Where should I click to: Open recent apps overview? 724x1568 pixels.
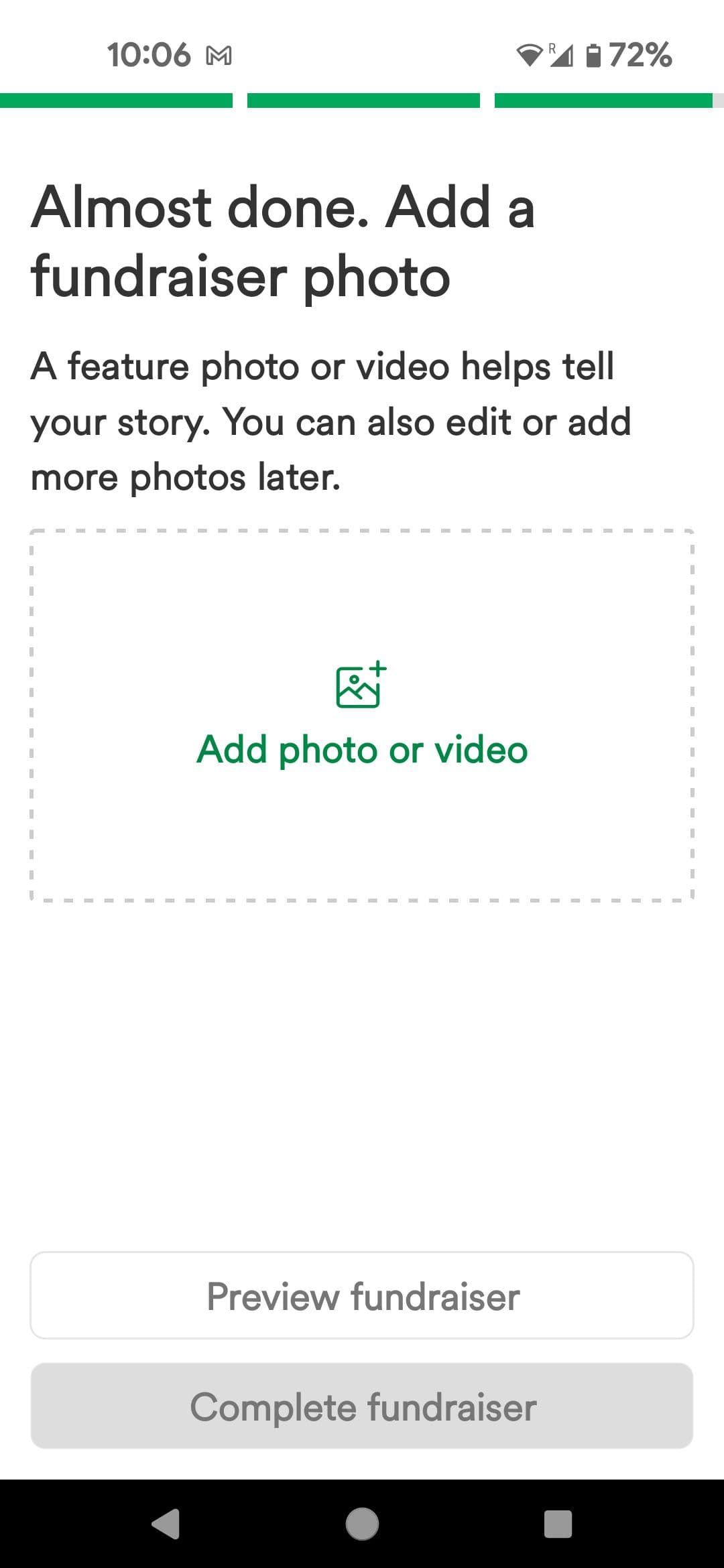[x=558, y=1524]
